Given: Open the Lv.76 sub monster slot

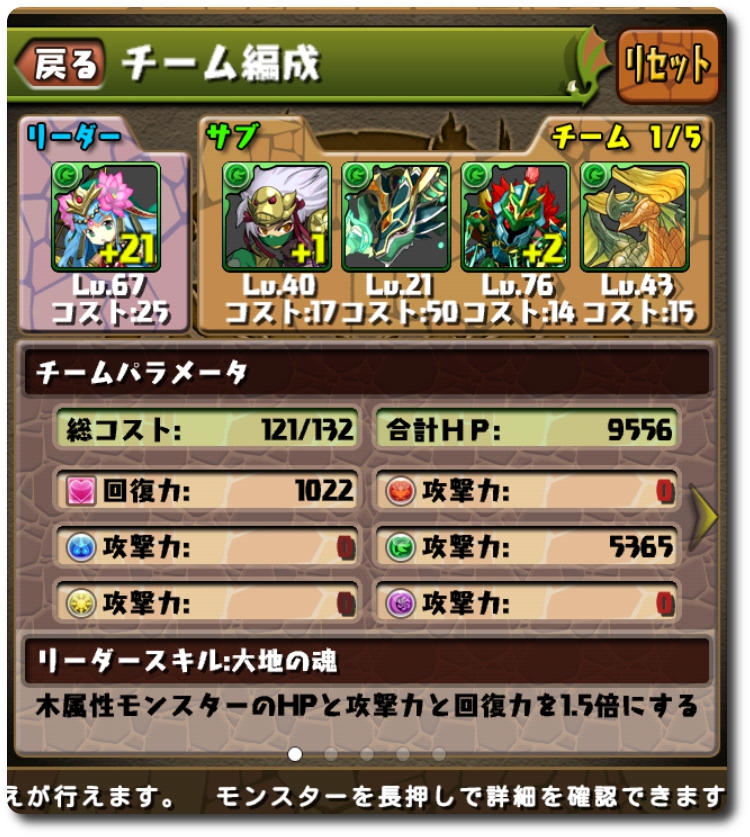Looking at the screenshot, I should click(x=515, y=218).
